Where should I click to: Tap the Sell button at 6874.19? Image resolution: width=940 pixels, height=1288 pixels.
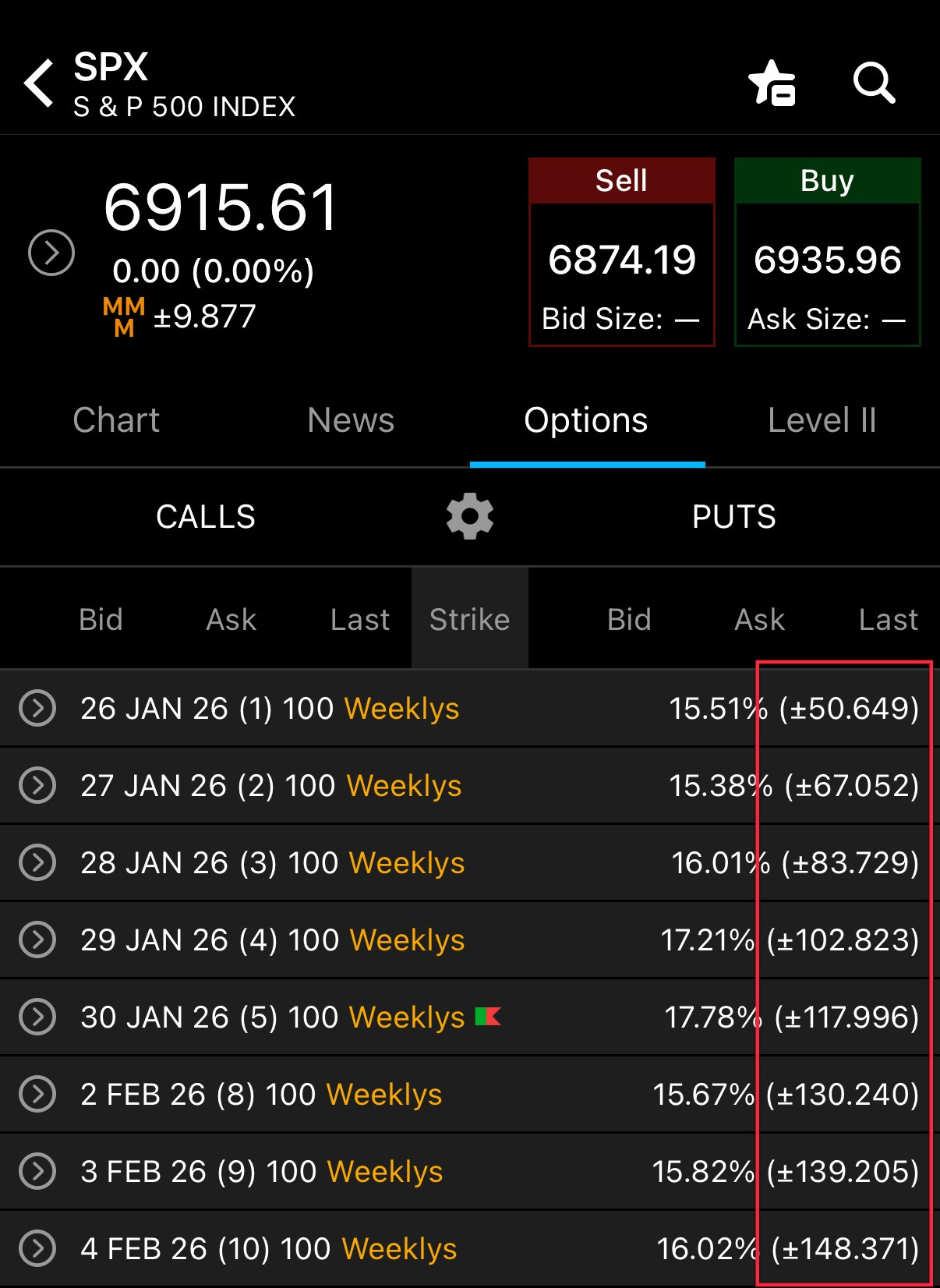point(621,252)
